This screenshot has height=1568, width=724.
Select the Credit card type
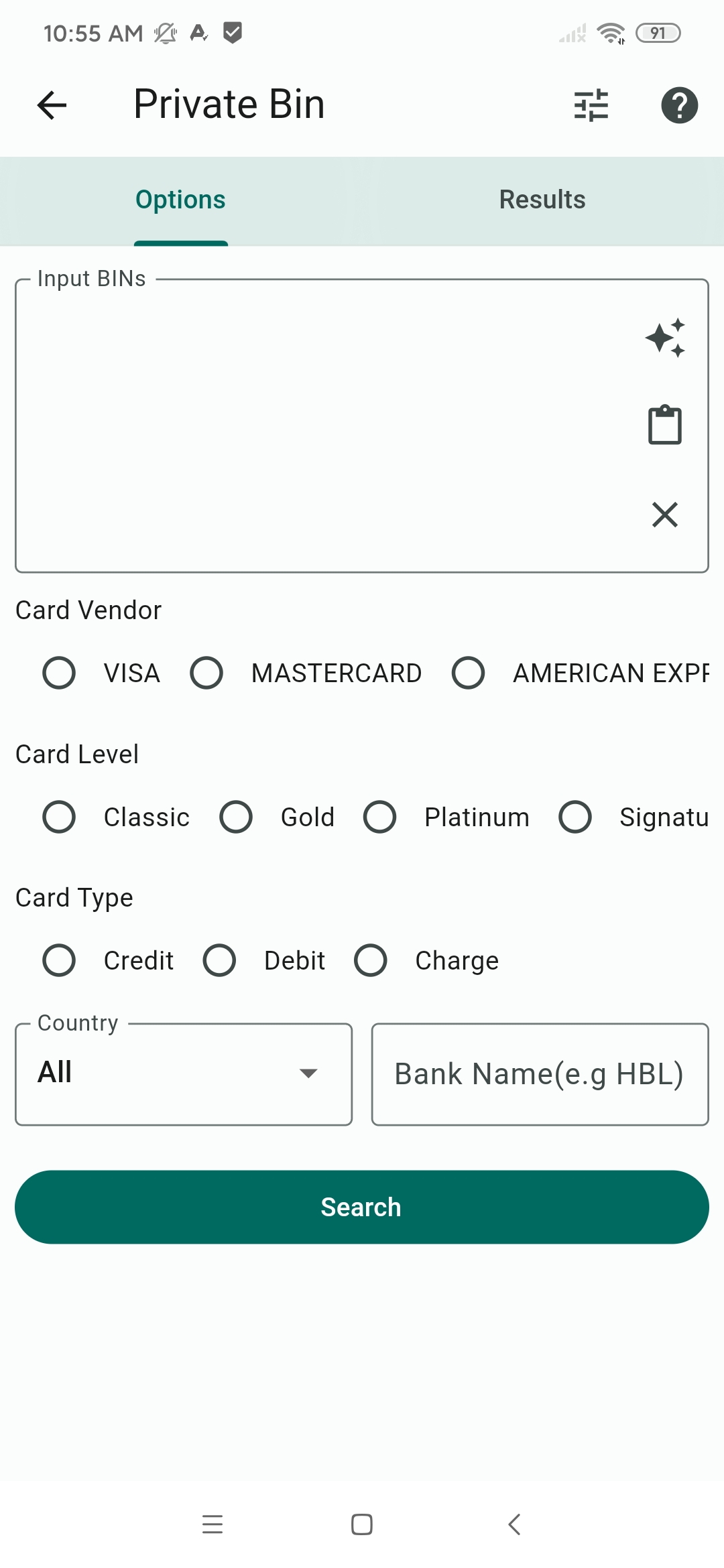click(59, 960)
